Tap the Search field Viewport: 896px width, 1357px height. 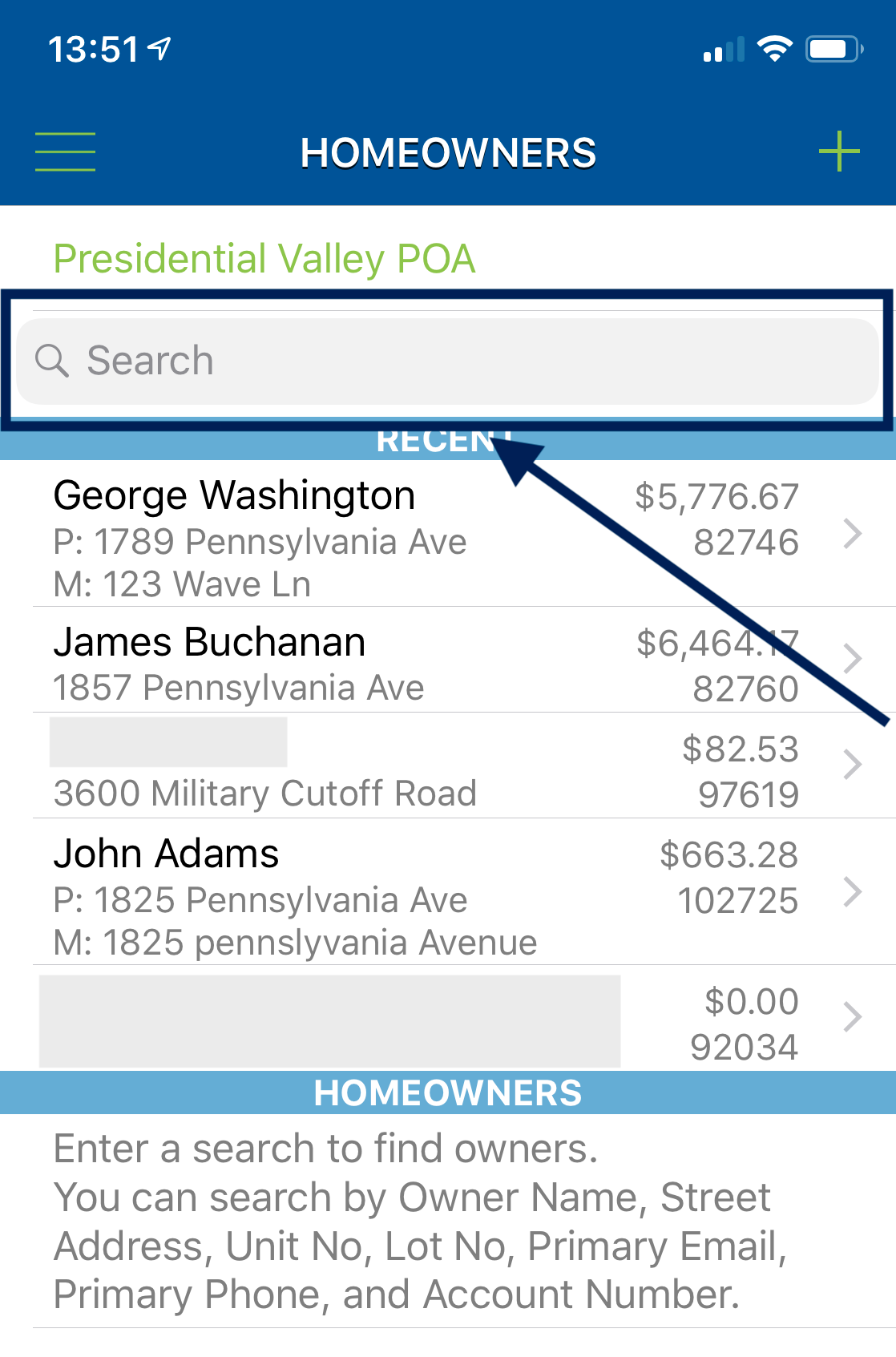point(447,361)
